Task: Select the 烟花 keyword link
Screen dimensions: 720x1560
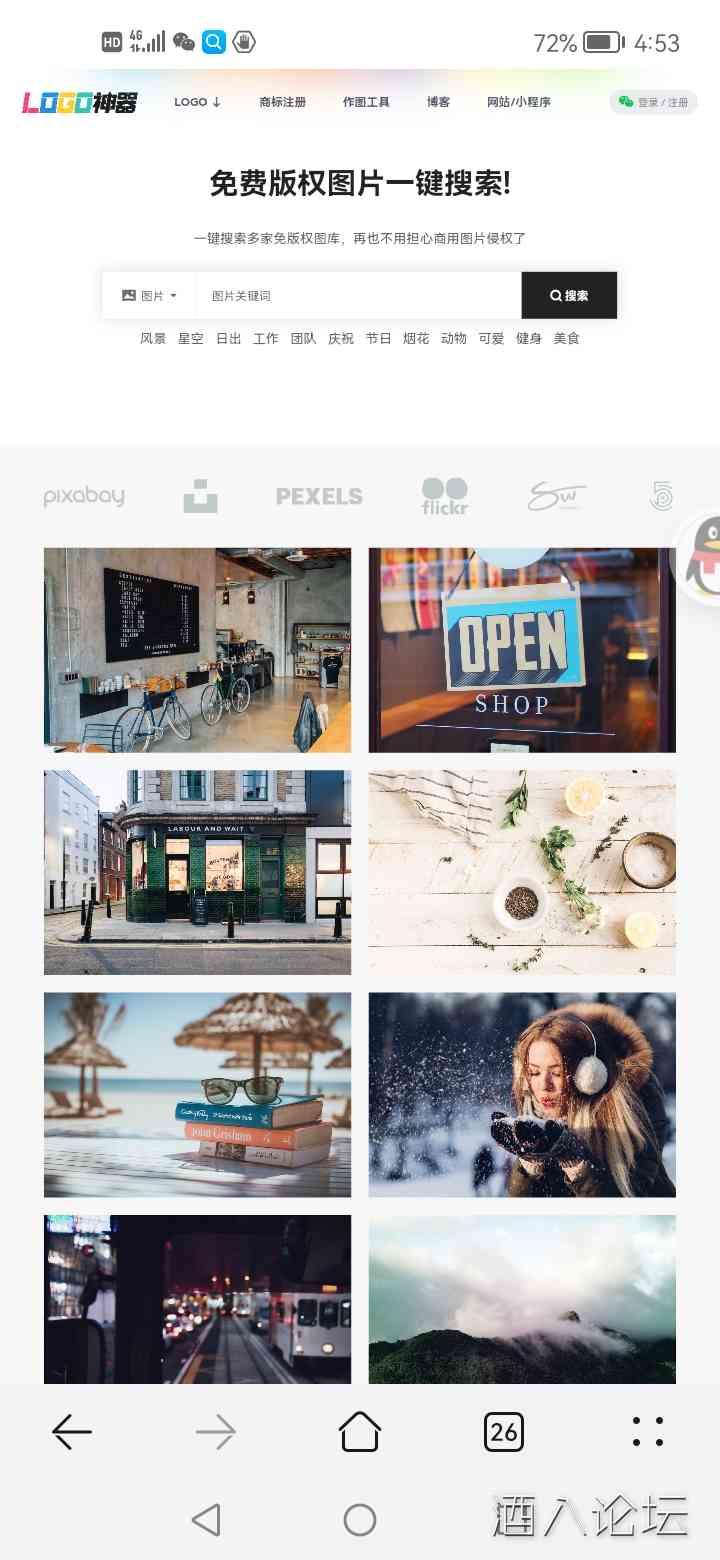Action: tap(417, 338)
